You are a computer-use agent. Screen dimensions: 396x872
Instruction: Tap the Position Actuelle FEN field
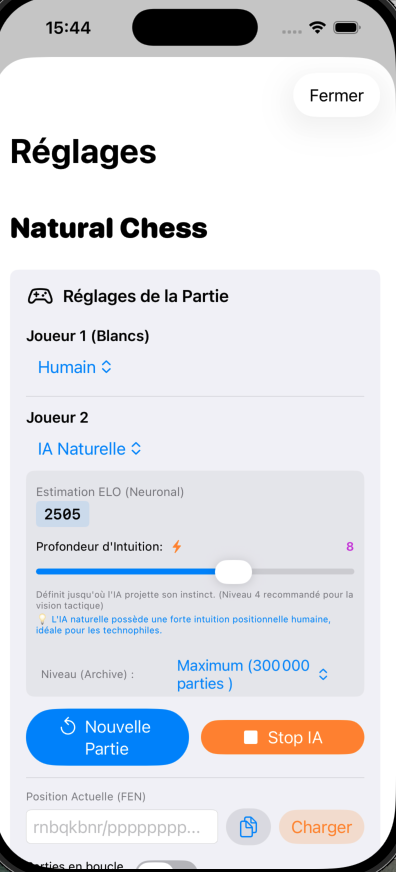click(122, 827)
